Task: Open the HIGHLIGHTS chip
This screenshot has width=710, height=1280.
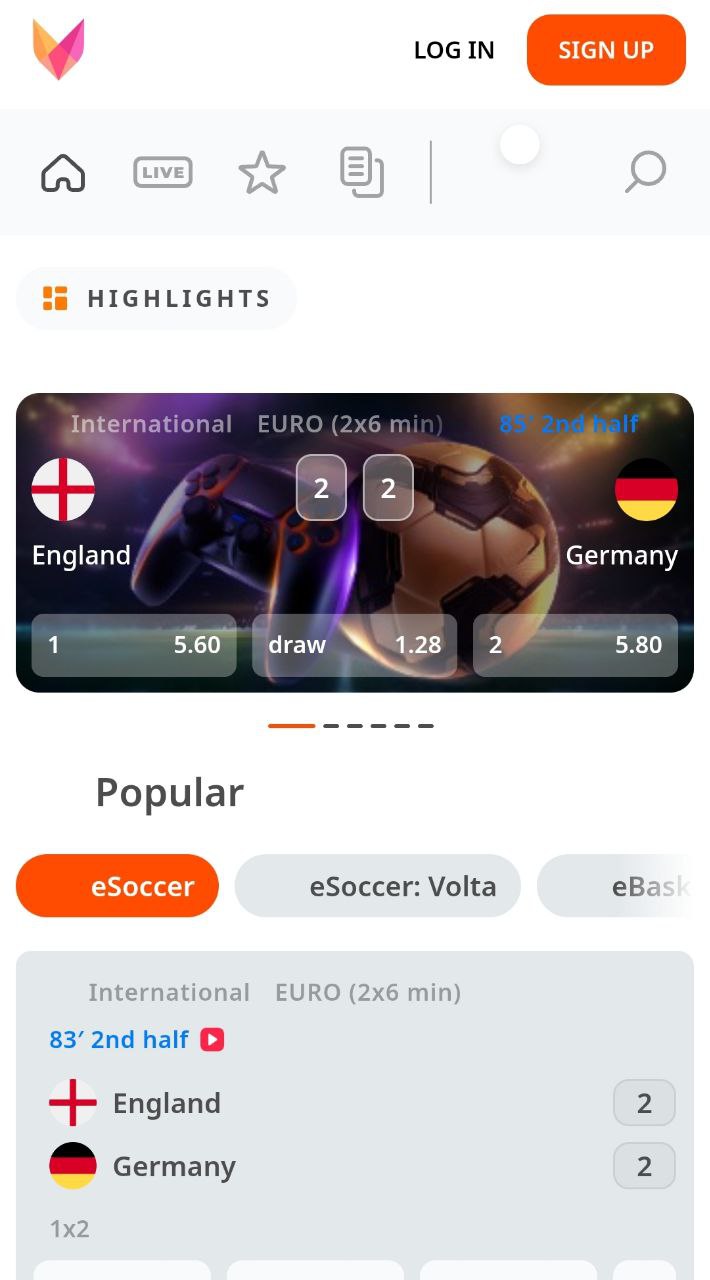Action: pos(157,298)
